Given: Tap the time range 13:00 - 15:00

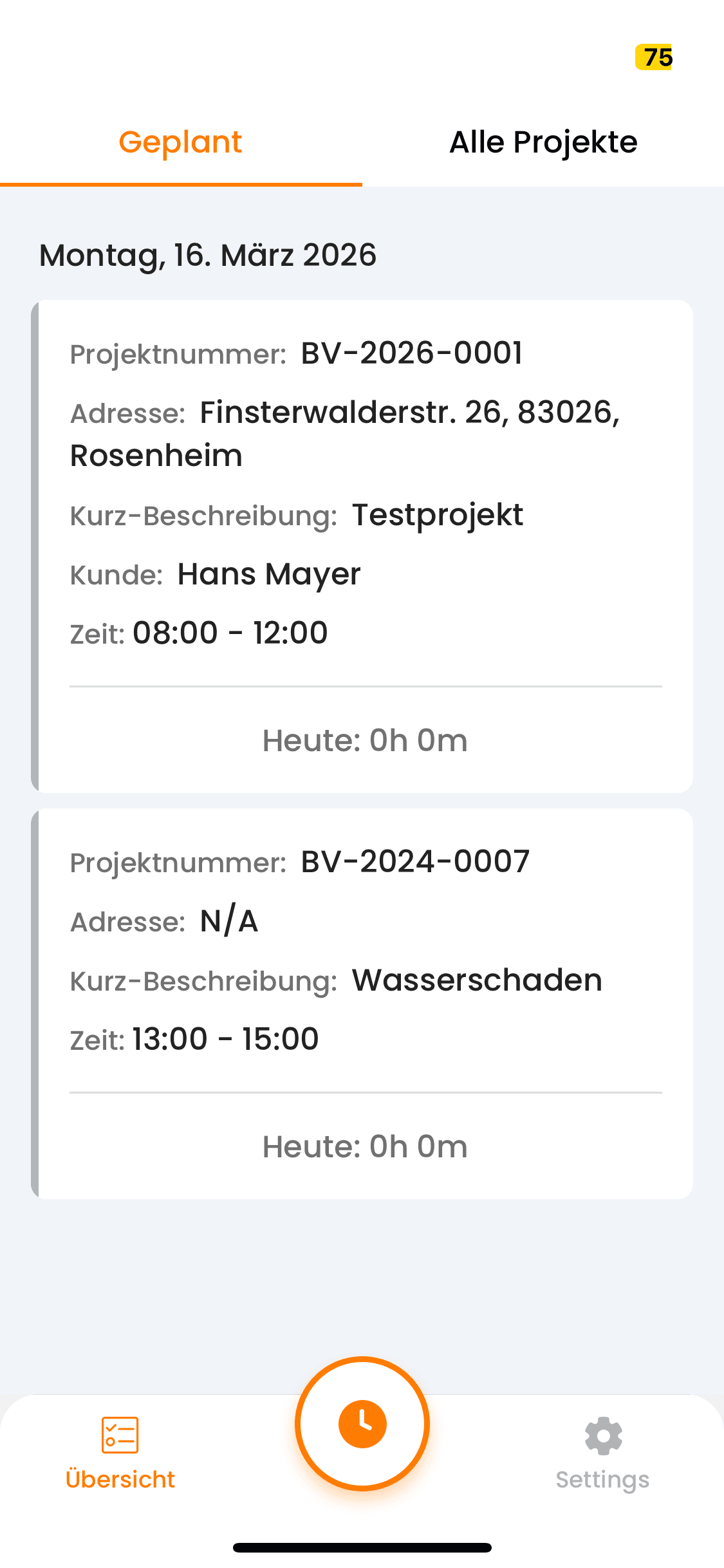Looking at the screenshot, I should [x=225, y=1038].
